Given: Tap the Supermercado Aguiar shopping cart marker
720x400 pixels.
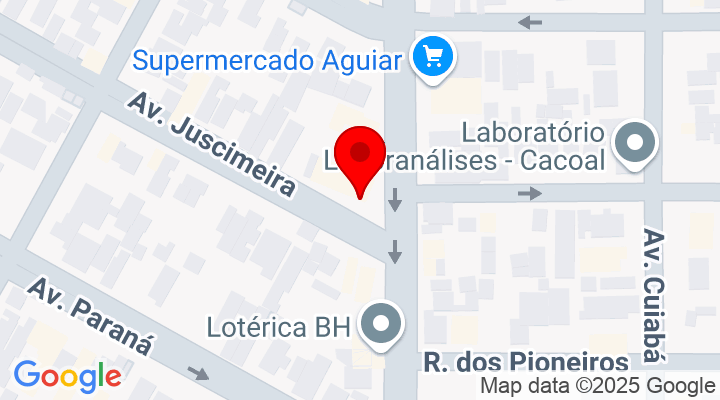Looking at the screenshot, I should 434,58.
